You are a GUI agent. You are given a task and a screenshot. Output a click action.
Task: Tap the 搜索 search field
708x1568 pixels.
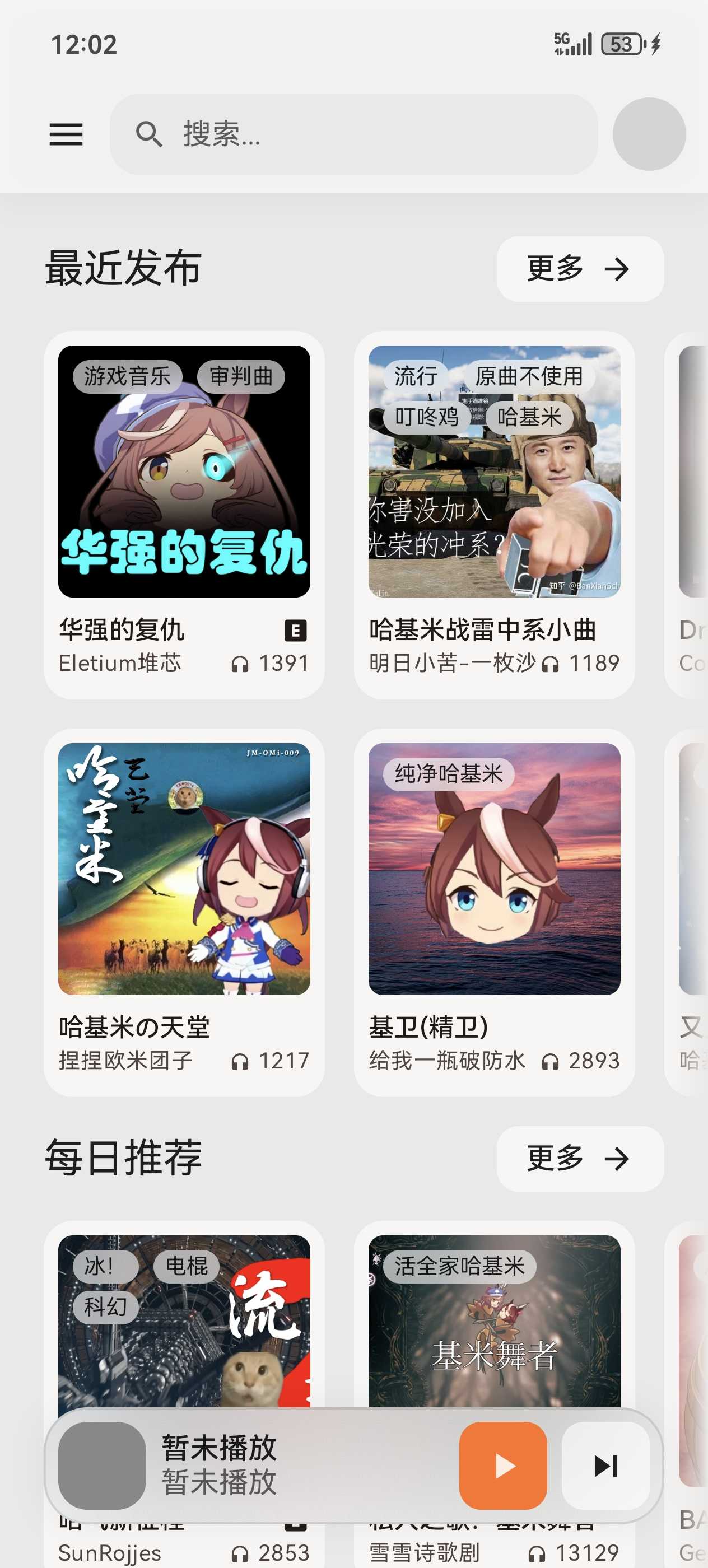[353, 134]
